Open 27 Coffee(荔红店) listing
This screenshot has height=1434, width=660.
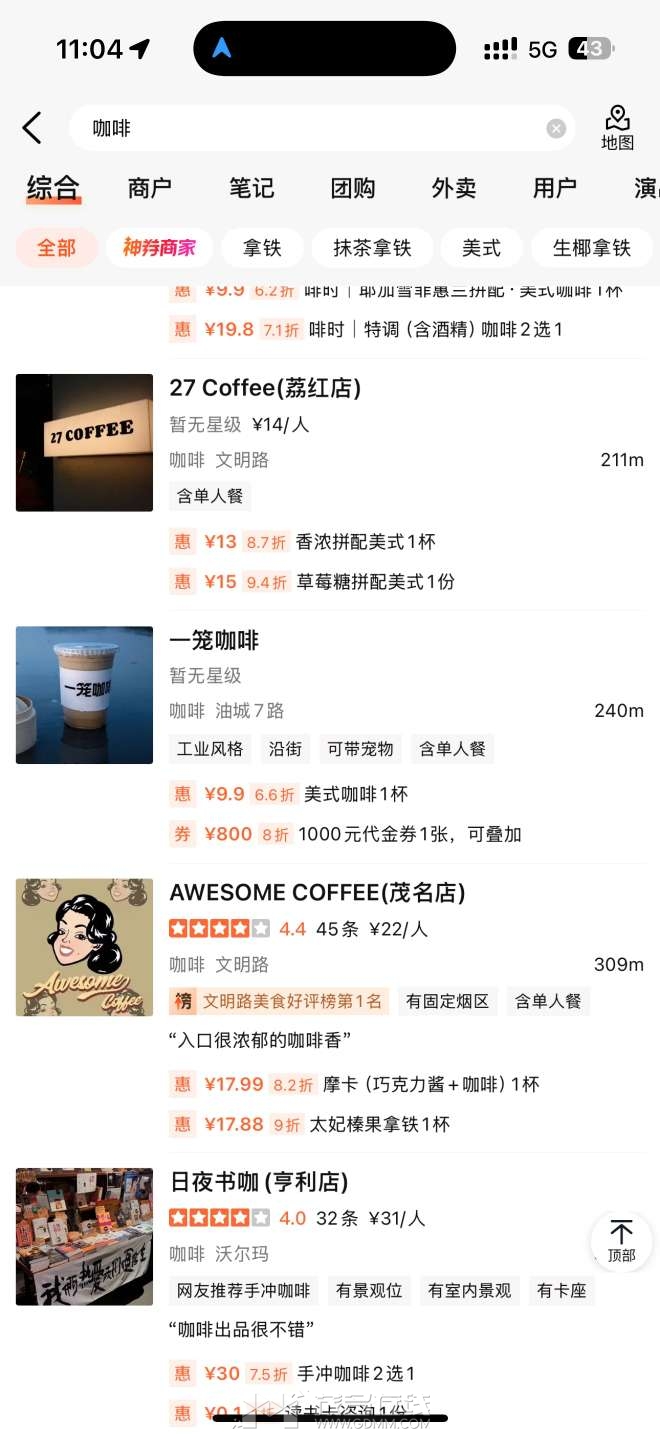pyautogui.click(x=265, y=388)
